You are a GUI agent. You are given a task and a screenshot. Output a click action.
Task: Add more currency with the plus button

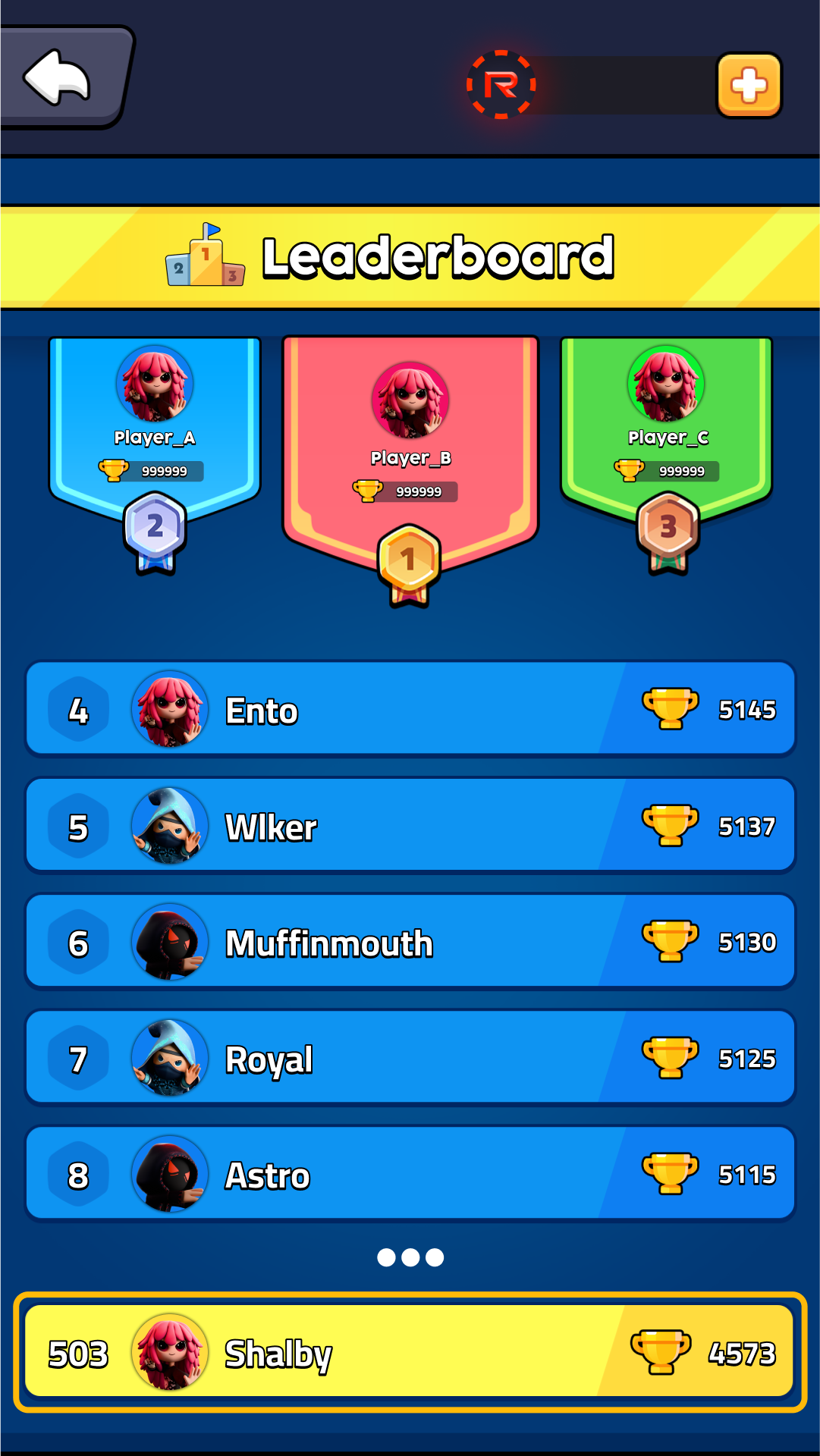tap(749, 85)
